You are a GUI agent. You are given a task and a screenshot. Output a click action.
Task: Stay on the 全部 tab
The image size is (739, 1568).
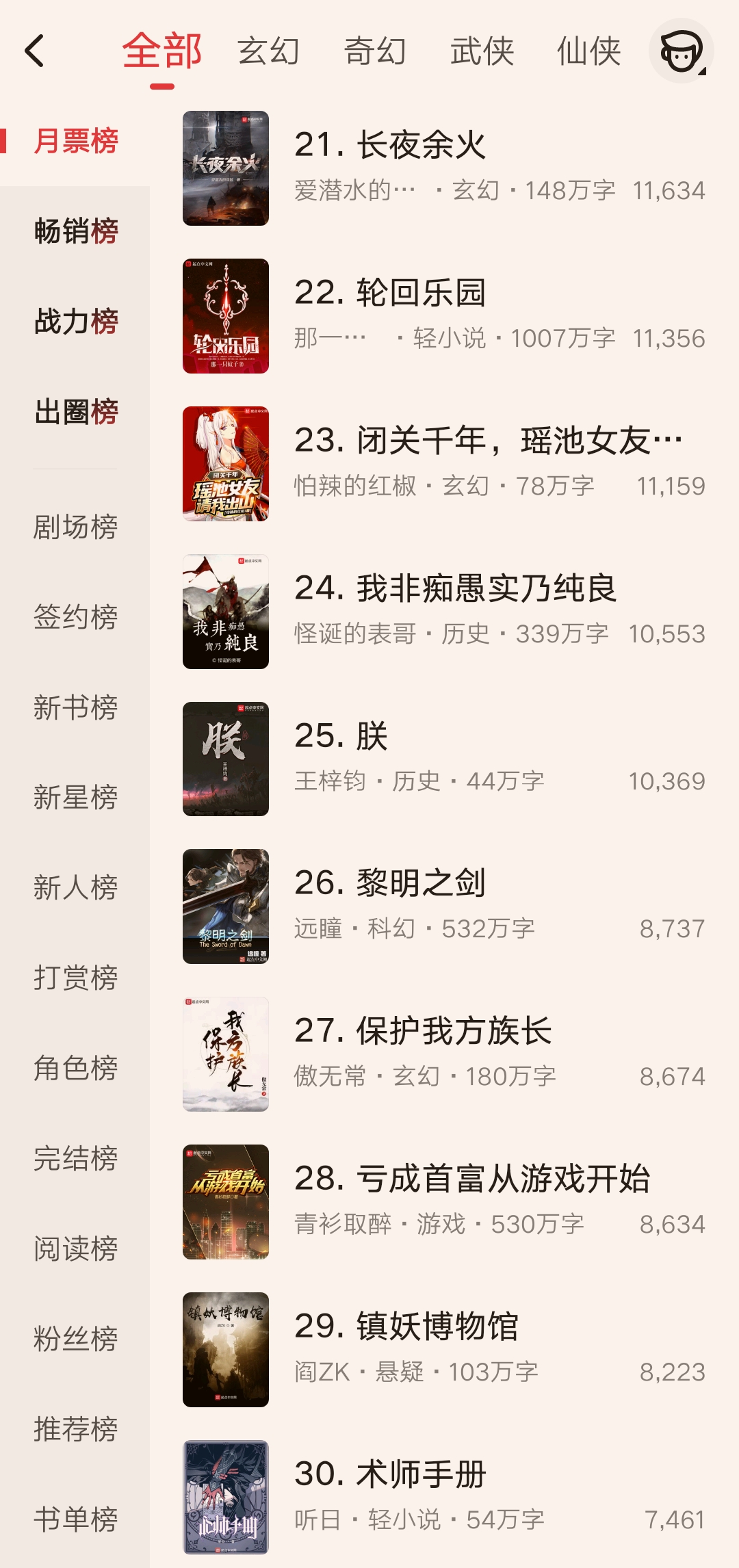coord(161,51)
